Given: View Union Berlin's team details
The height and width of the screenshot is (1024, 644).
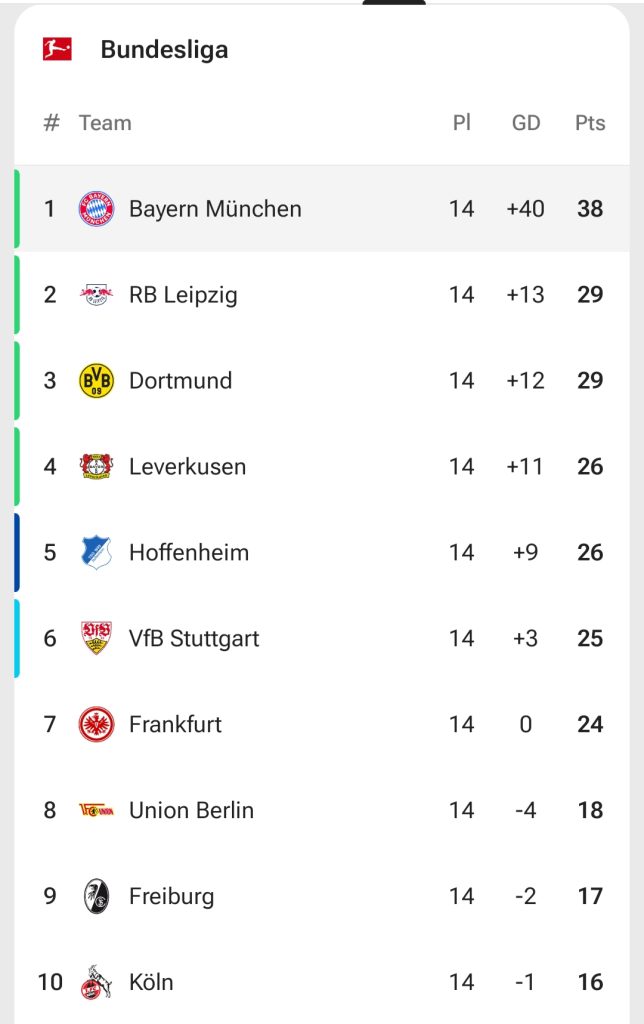Looking at the screenshot, I should [x=191, y=811].
